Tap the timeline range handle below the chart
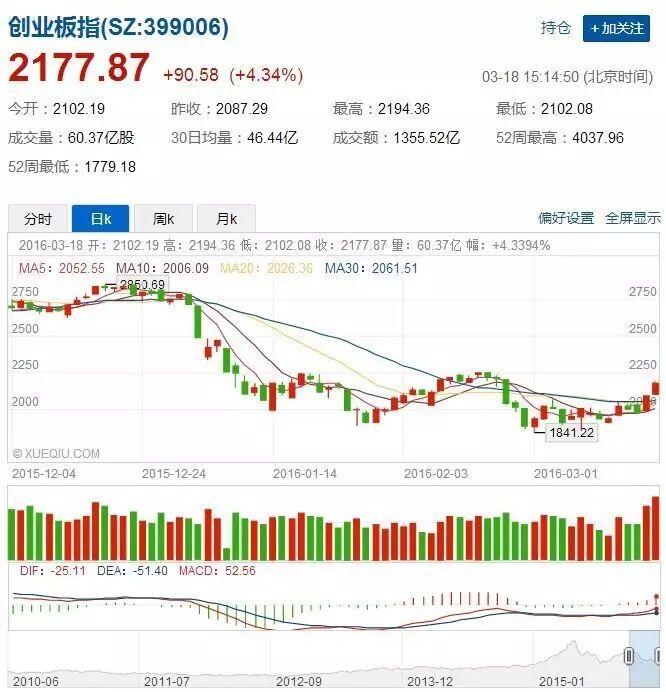 629,656
